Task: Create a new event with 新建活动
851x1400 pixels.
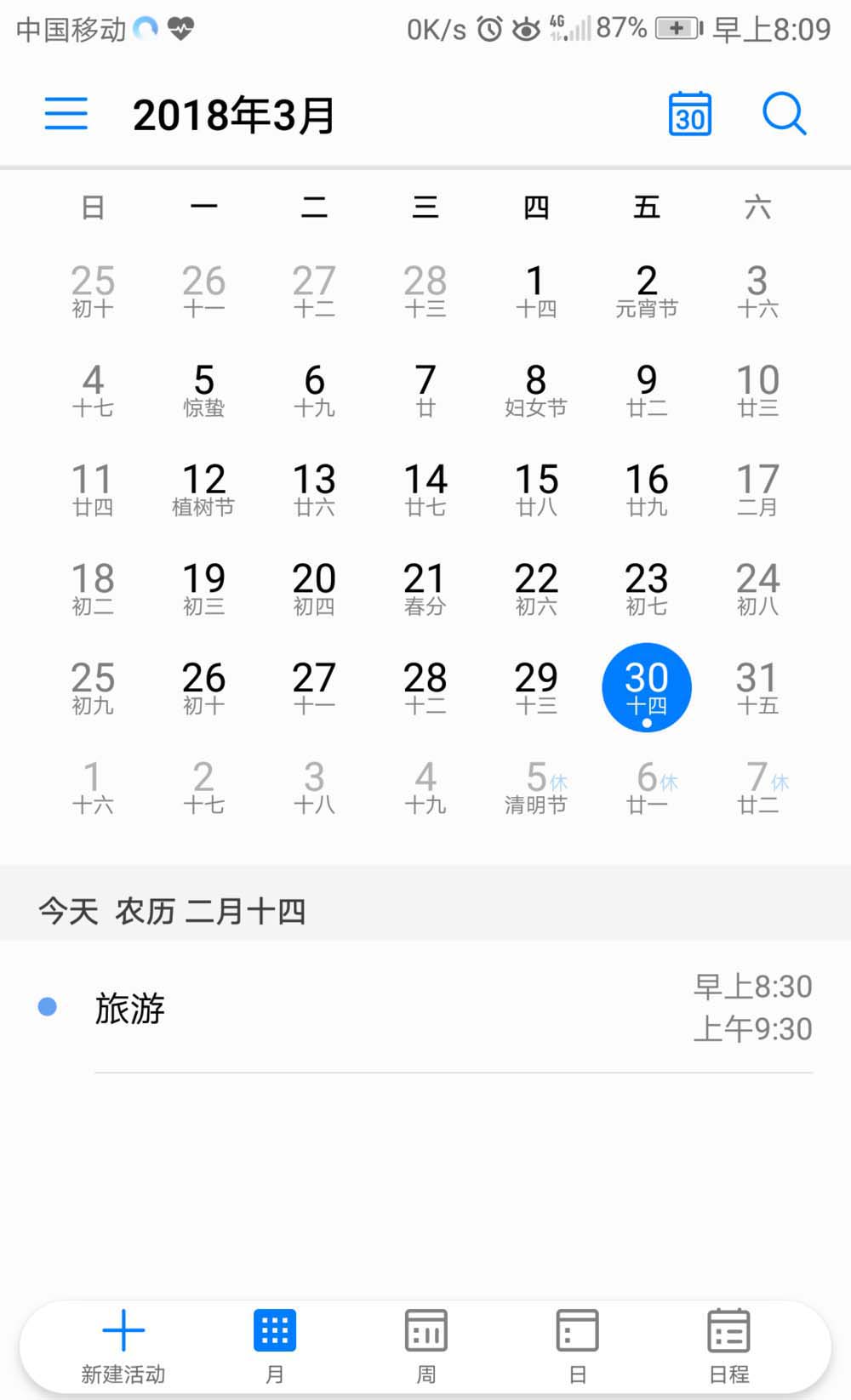Action: (x=123, y=1346)
